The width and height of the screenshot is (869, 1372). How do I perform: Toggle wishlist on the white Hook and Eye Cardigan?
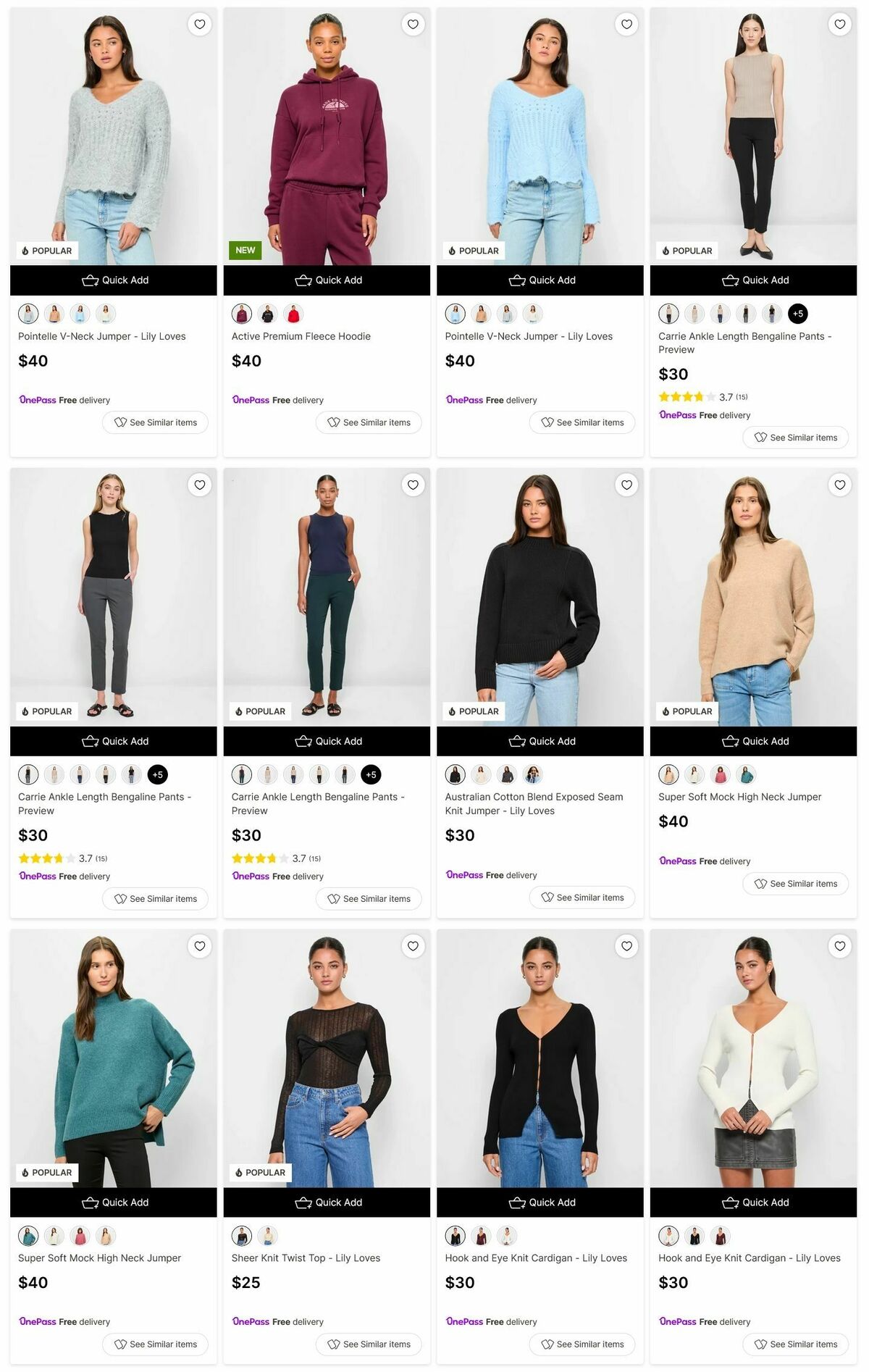click(840, 946)
